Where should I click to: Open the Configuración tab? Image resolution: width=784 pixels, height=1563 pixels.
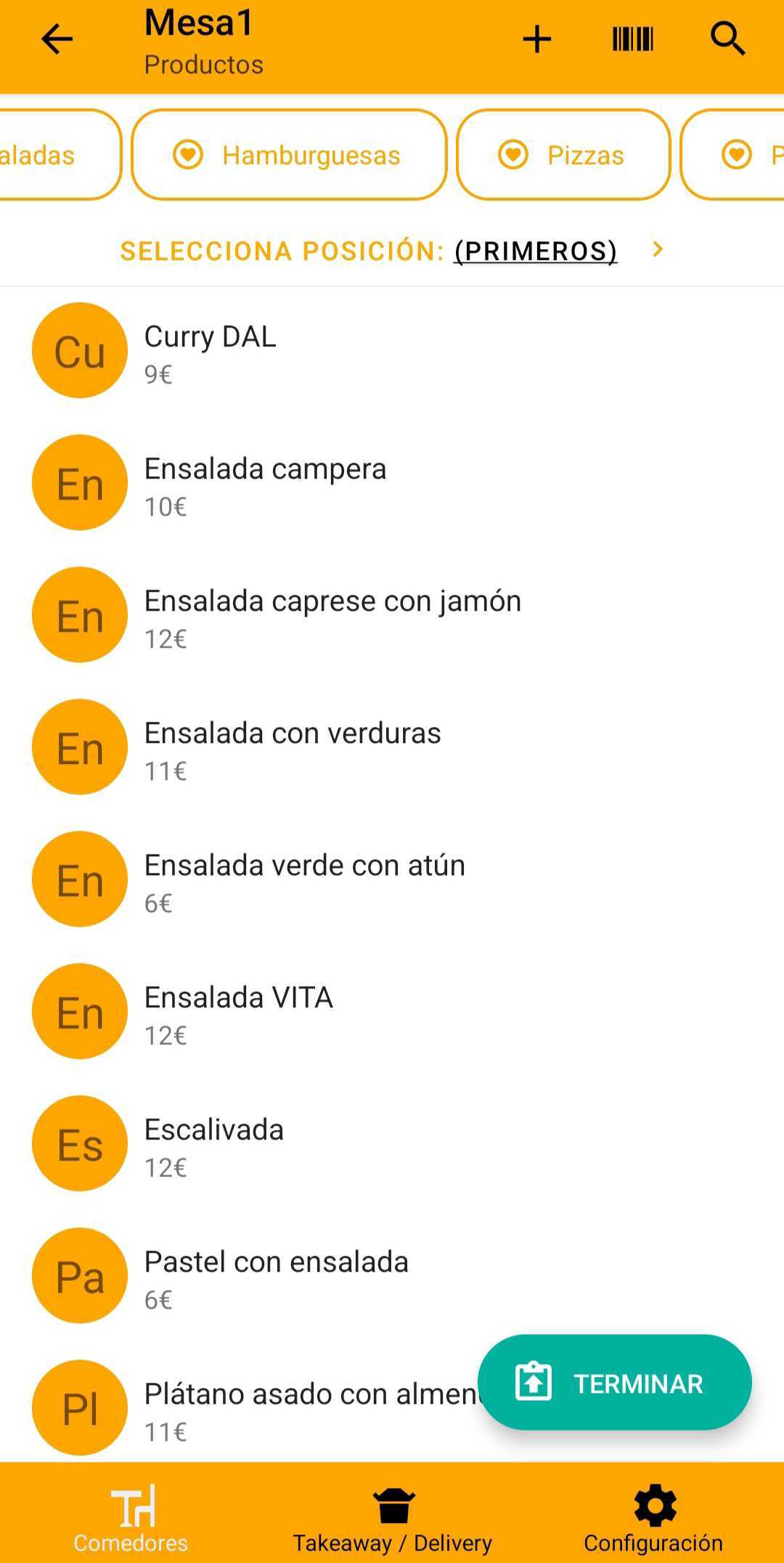(653, 1515)
